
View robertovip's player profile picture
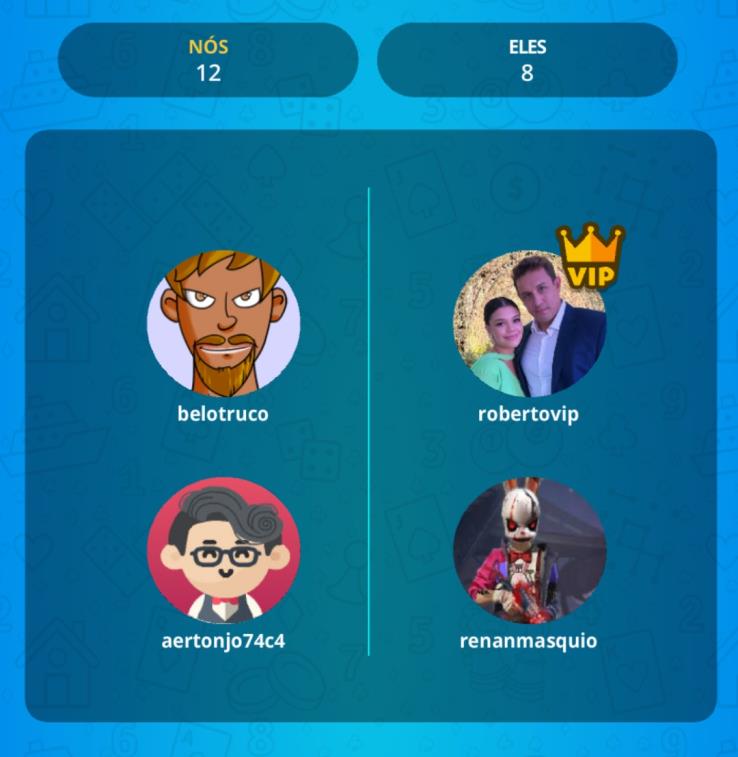tap(529, 324)
